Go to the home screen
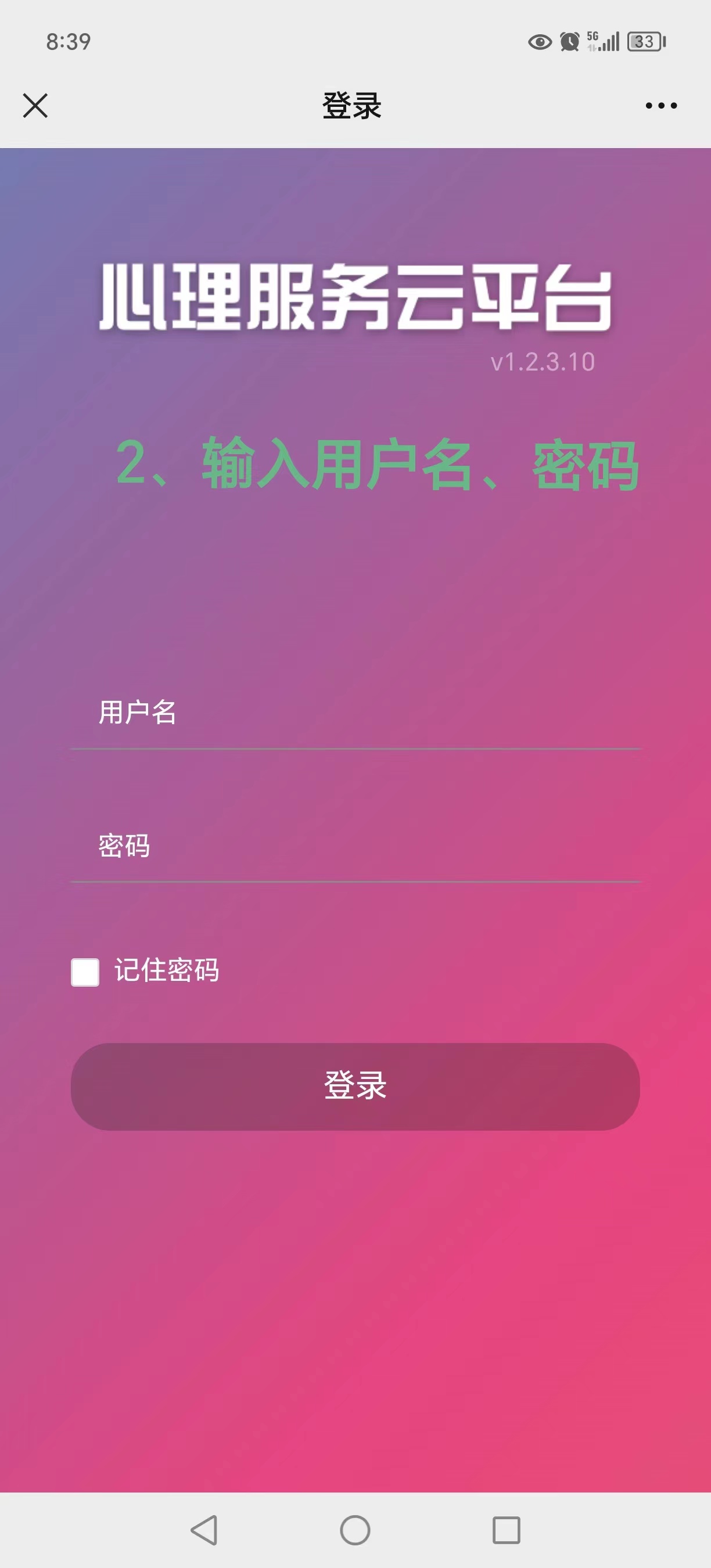The image size is (711, 1568). click(355, 1530)
